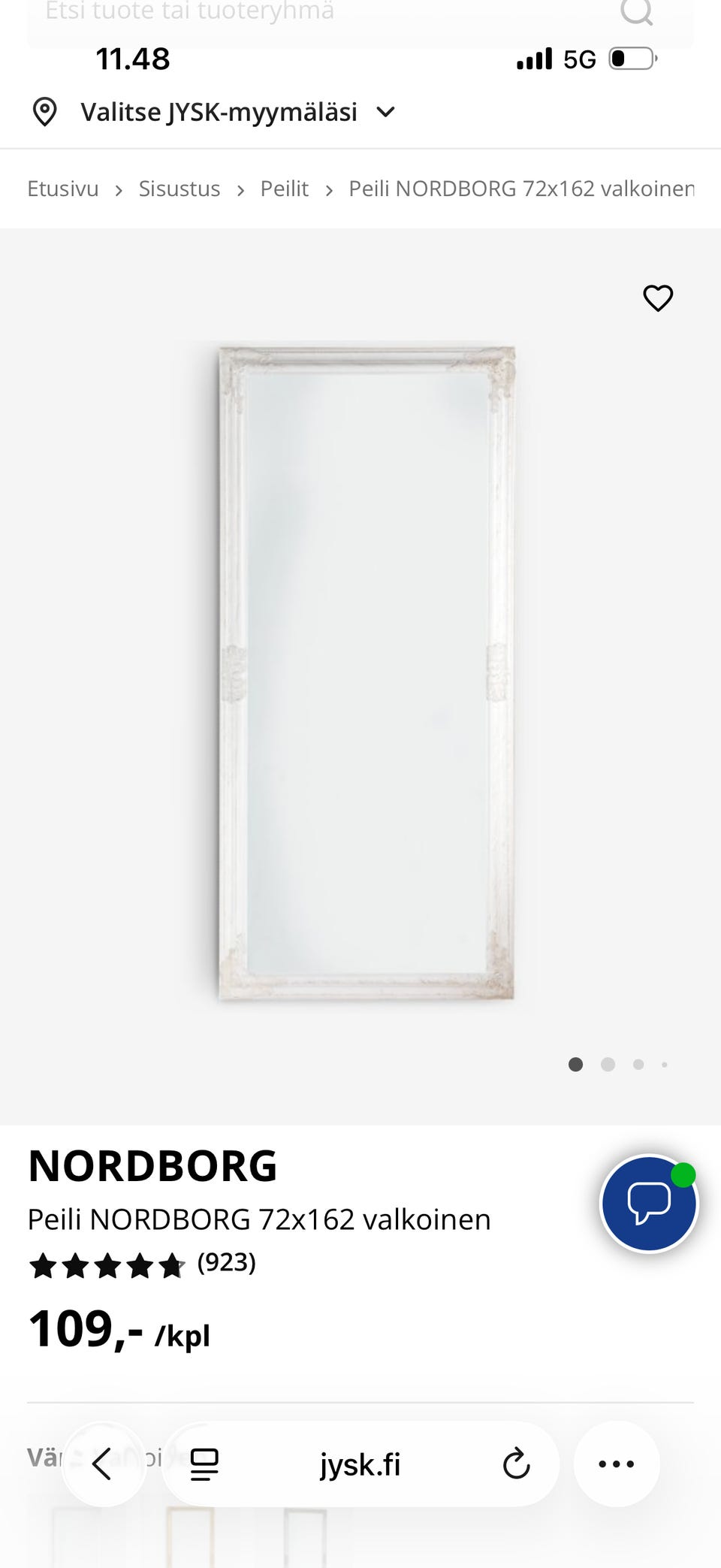The height and width of the screenshot is (1568, 721).
Task: Open Peilit breadcrumb category
Action: pyautogui.click(x=284, y=189)
